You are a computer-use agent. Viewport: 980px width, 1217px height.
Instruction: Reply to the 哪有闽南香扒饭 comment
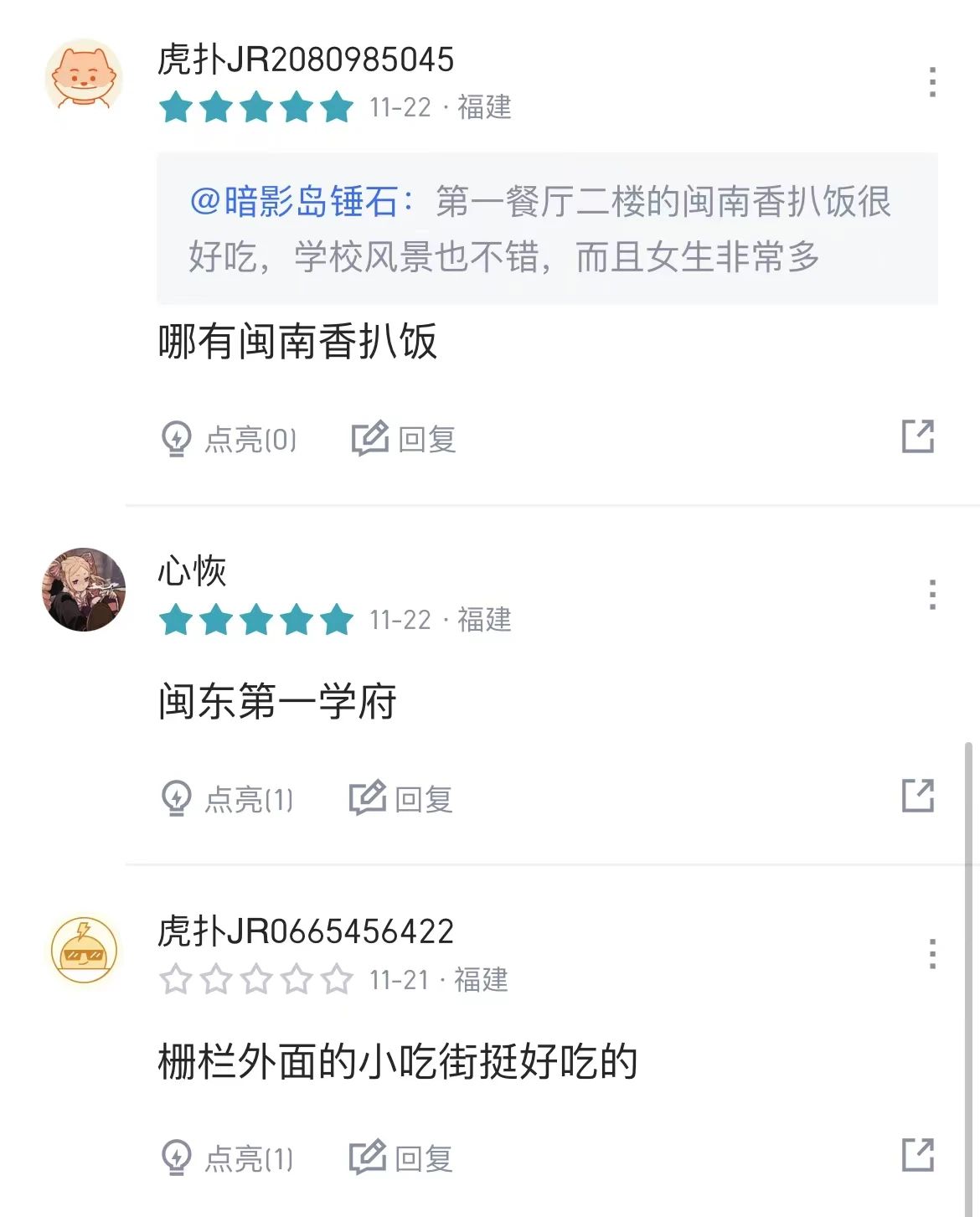click(404, 439)
